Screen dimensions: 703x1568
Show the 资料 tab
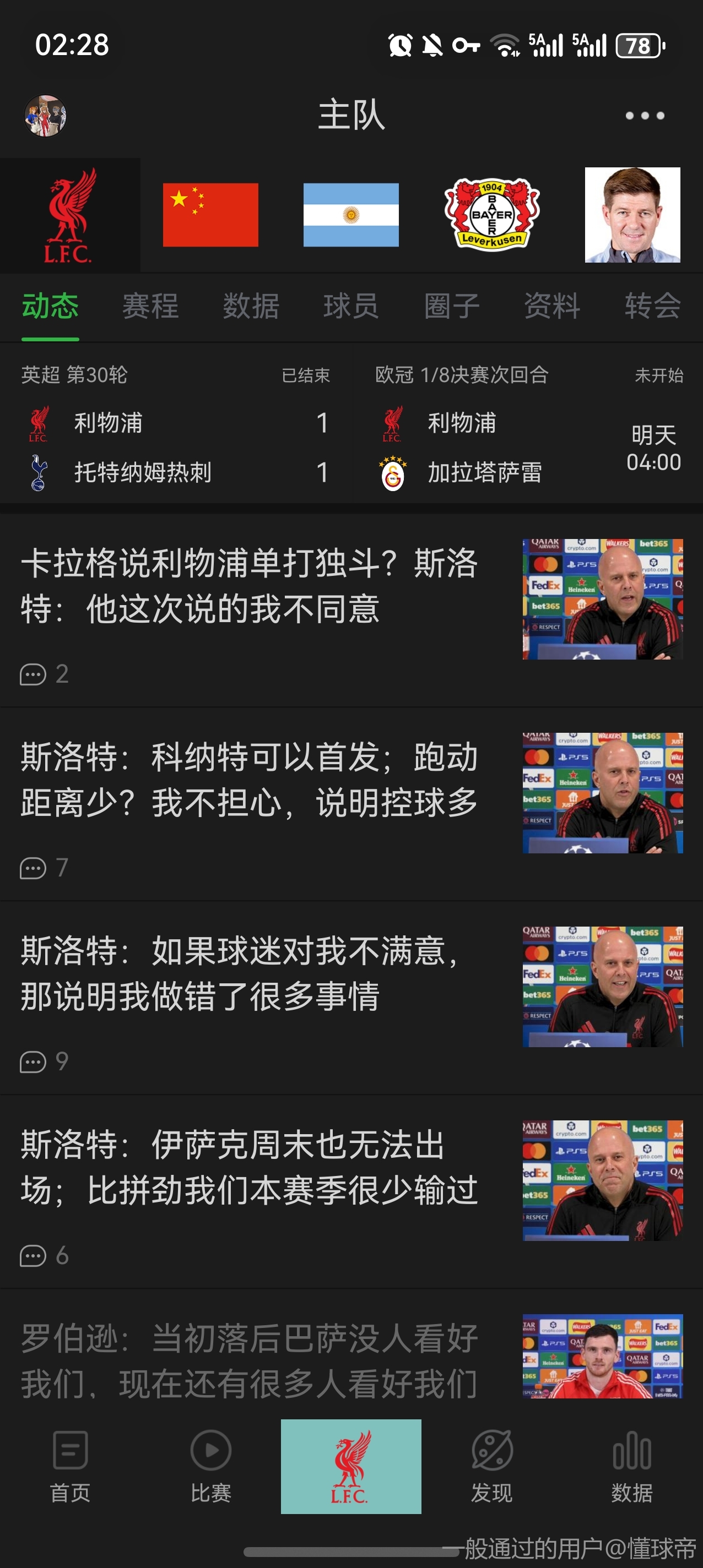[552, 306]
